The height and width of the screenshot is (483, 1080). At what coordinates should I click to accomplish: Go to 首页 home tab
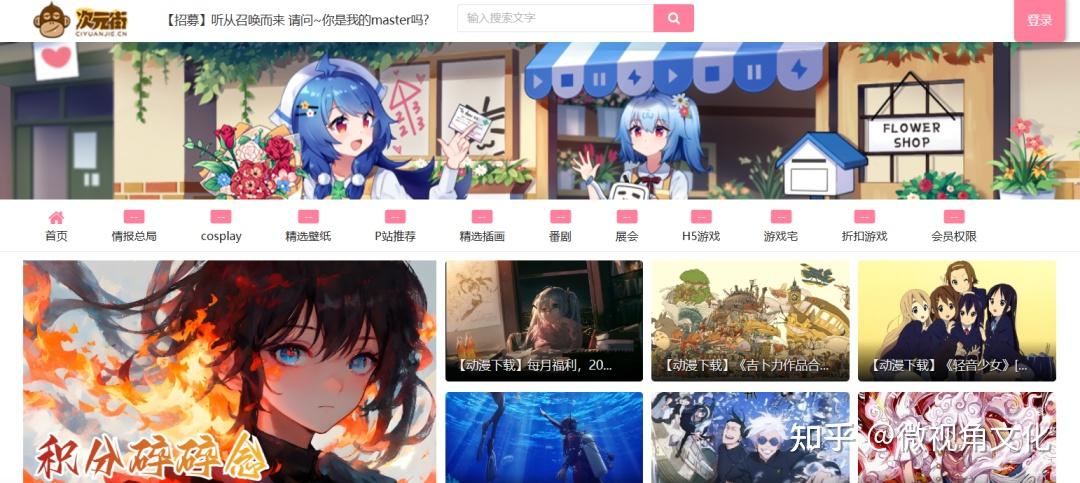click(x=56, y=227)
